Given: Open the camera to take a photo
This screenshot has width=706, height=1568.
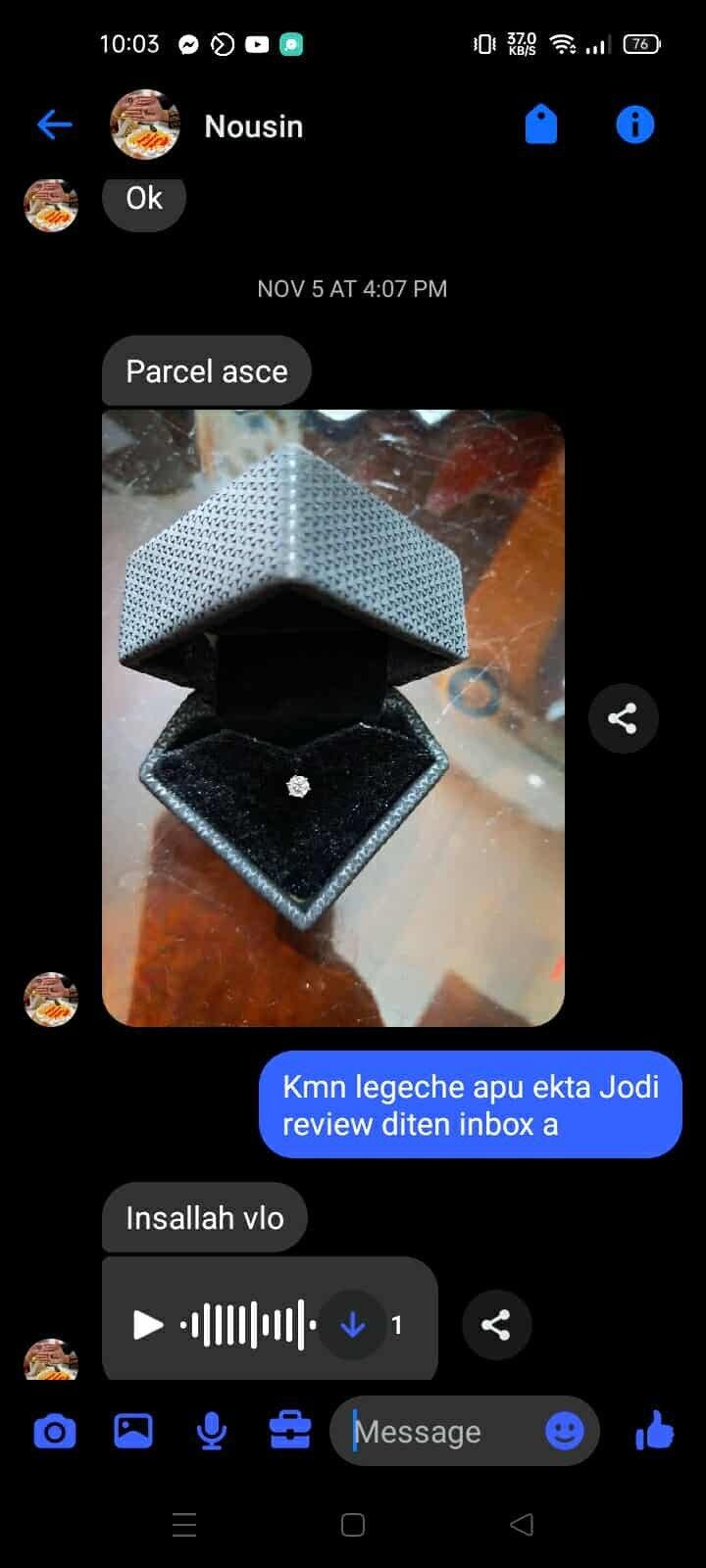Looking at the screenshot, I should 55,1432.
